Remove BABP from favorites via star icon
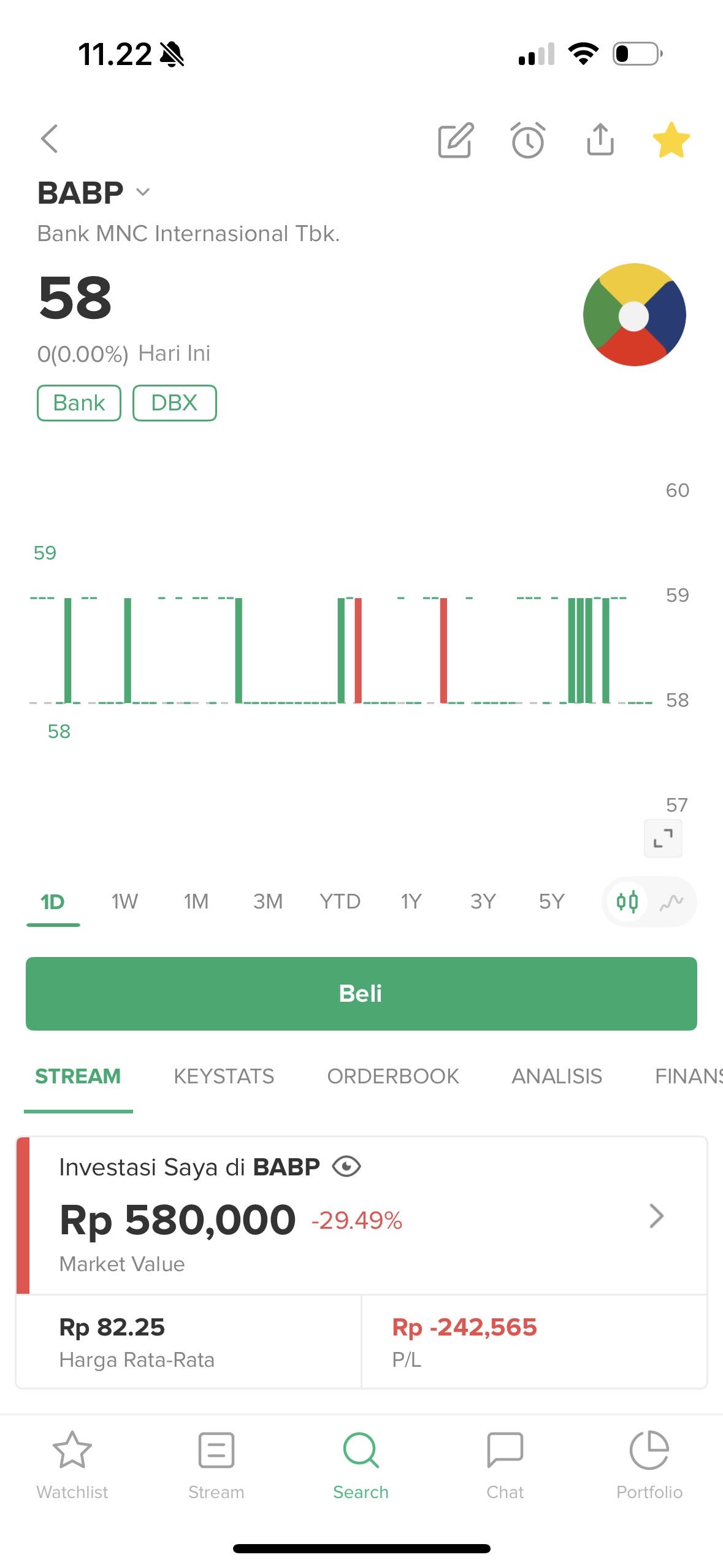Viewport: 723px width, 1568px height. point(671,140)
